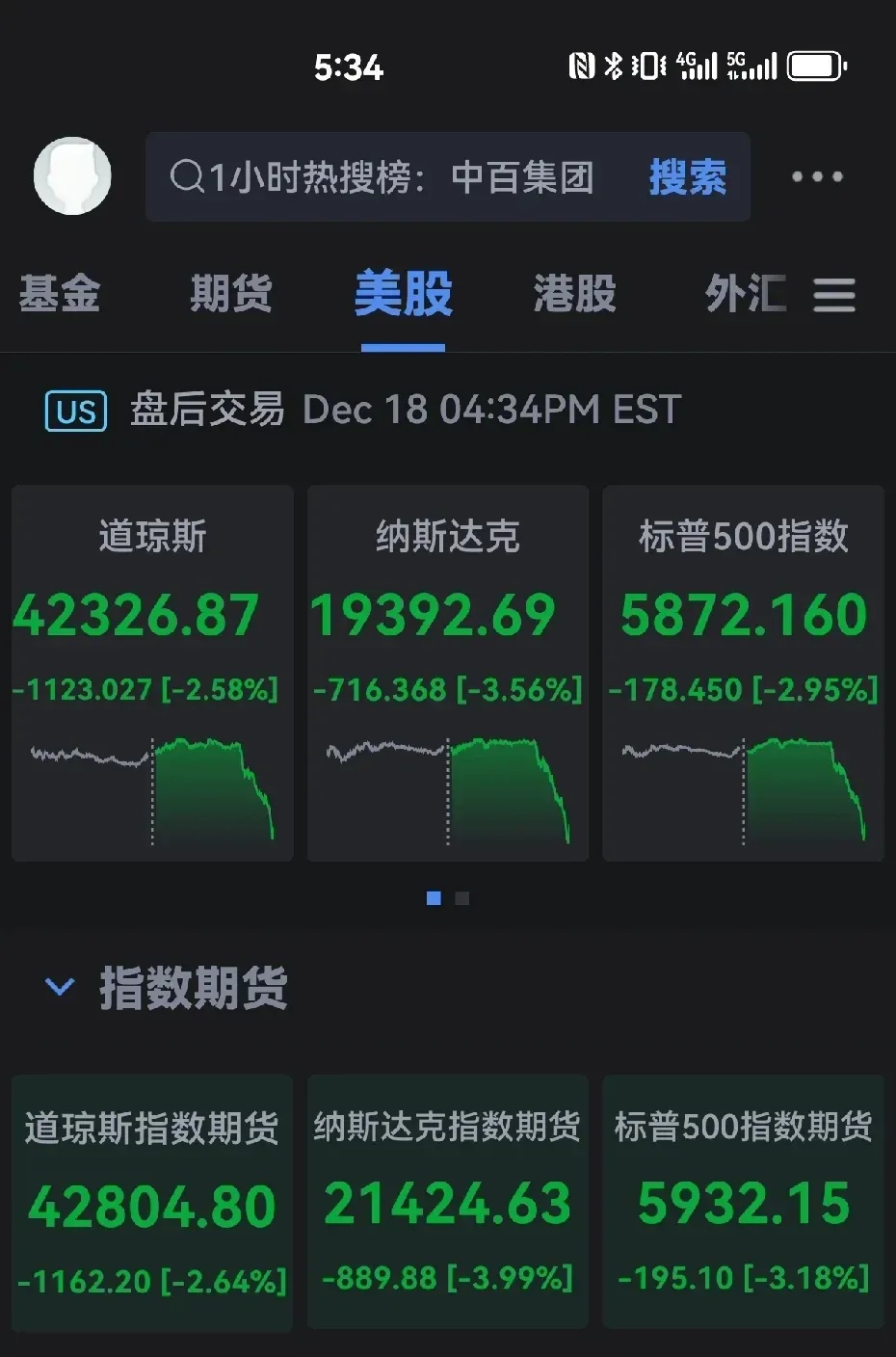
Task: Open the 道琼斯指数期货 card
Action: pyautogui.click(x=151, y=1203)
